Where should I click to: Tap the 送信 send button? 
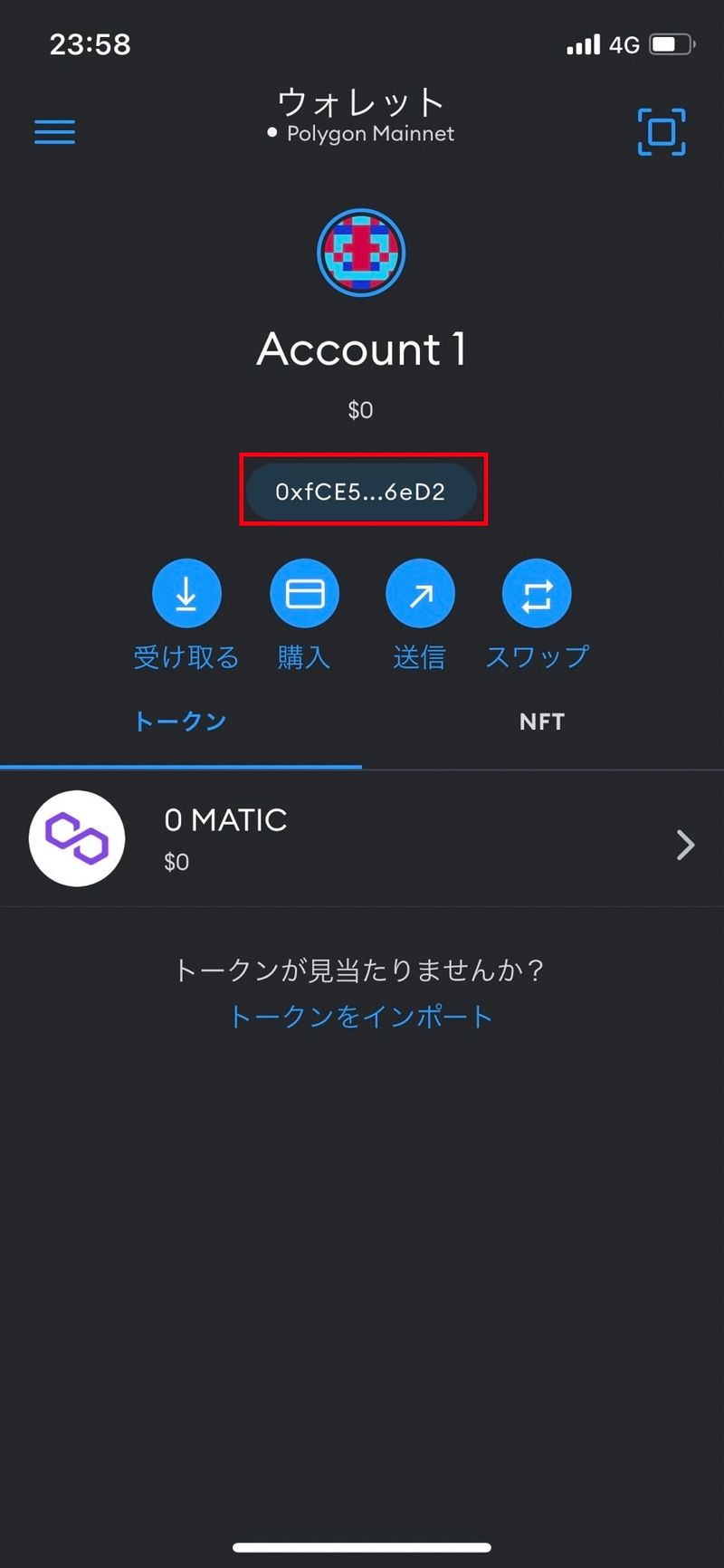tap(420, 594)
